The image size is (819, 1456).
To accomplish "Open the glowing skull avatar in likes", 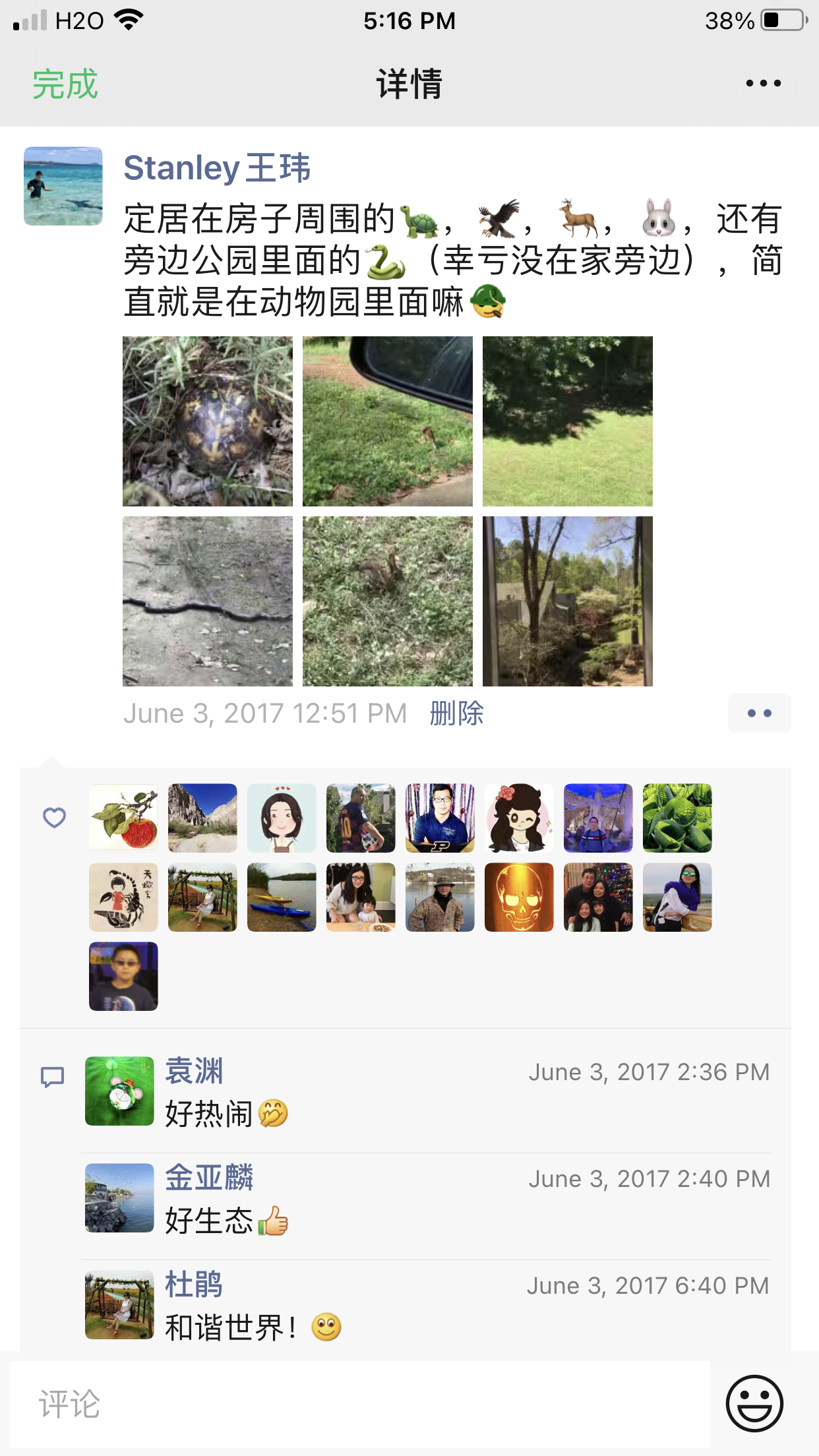I will tap(519, 897).
